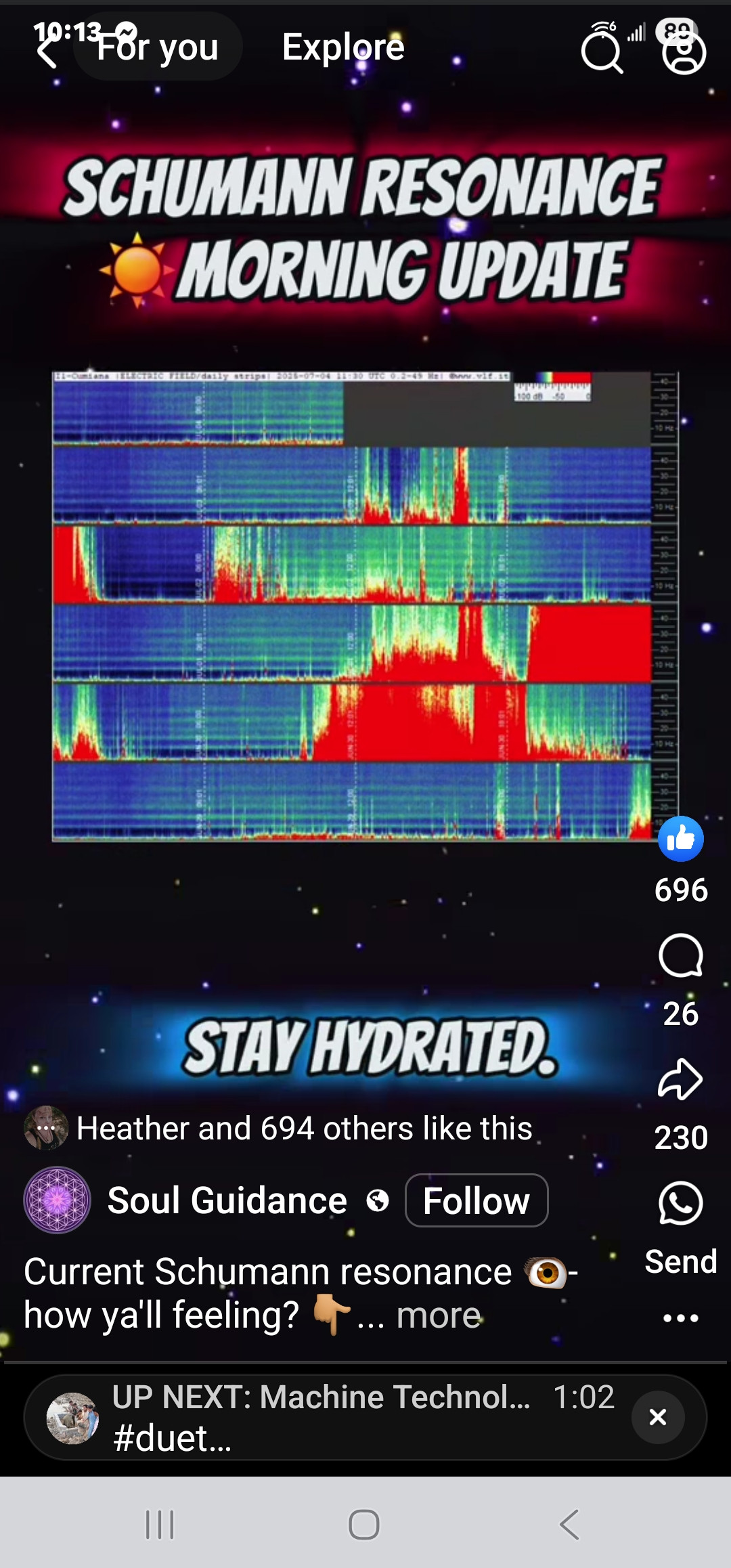Tap the blue like button
731x1568 pixels.
point(680,839)
